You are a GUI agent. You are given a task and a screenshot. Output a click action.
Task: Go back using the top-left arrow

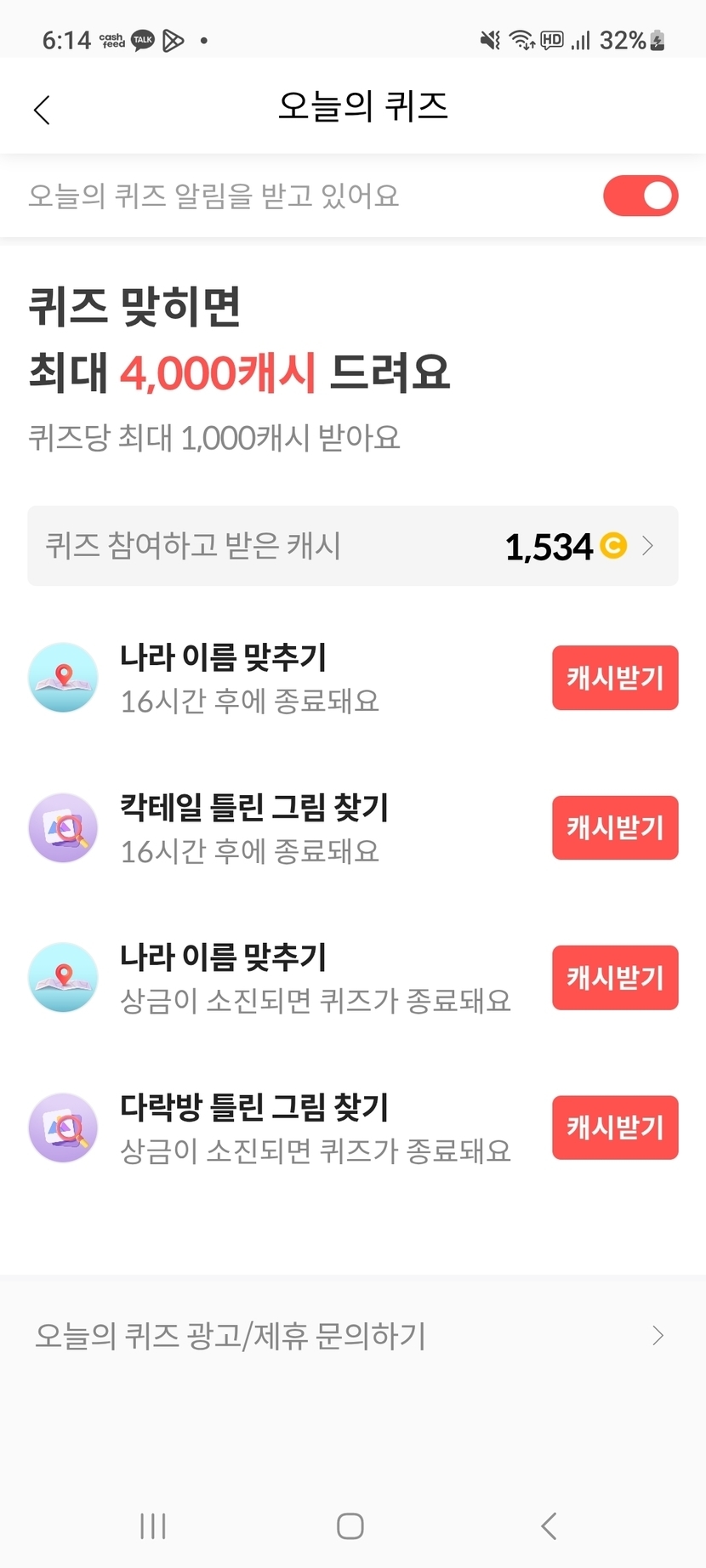42,110
